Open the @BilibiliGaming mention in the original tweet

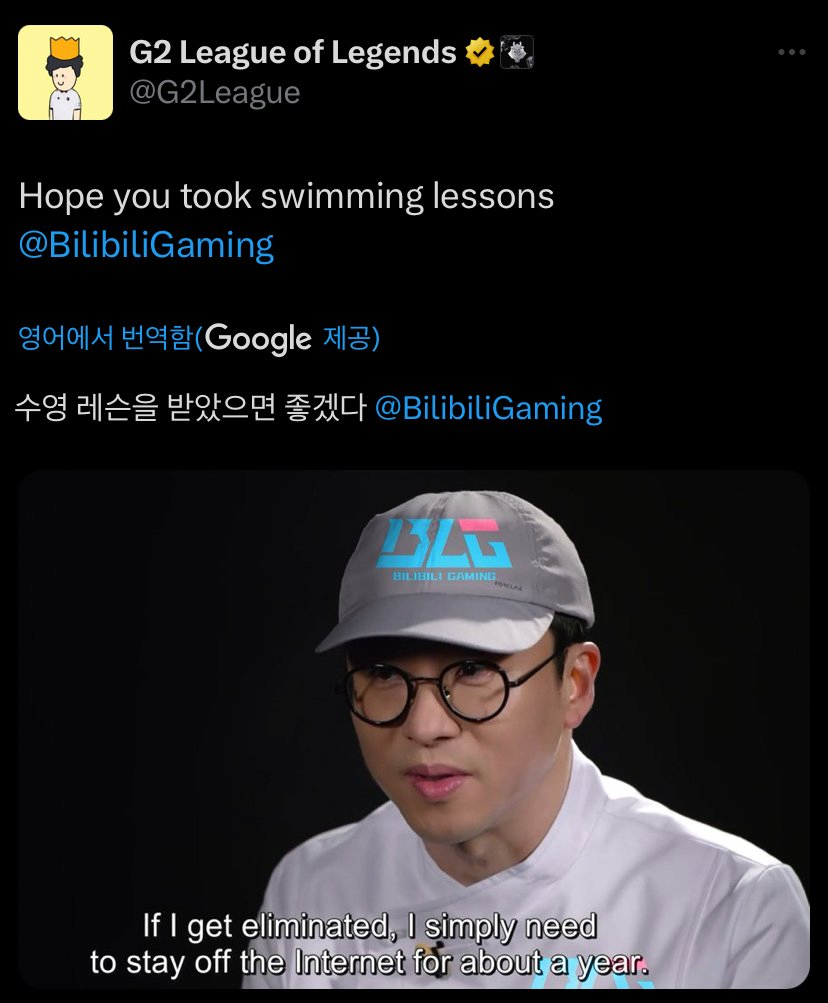click(146, 245)
